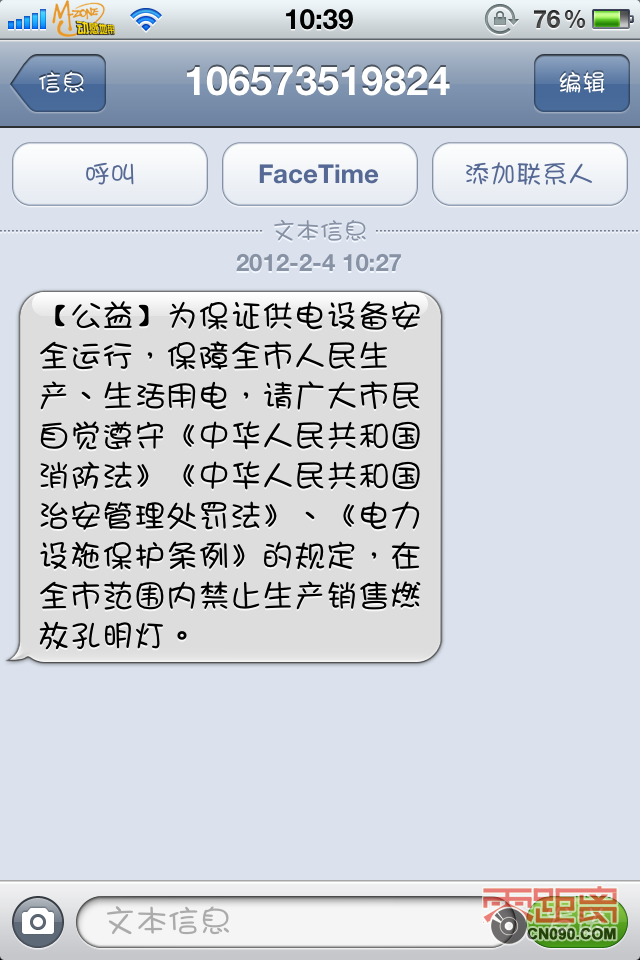Start a FaceTime call

tap(319, 174)
